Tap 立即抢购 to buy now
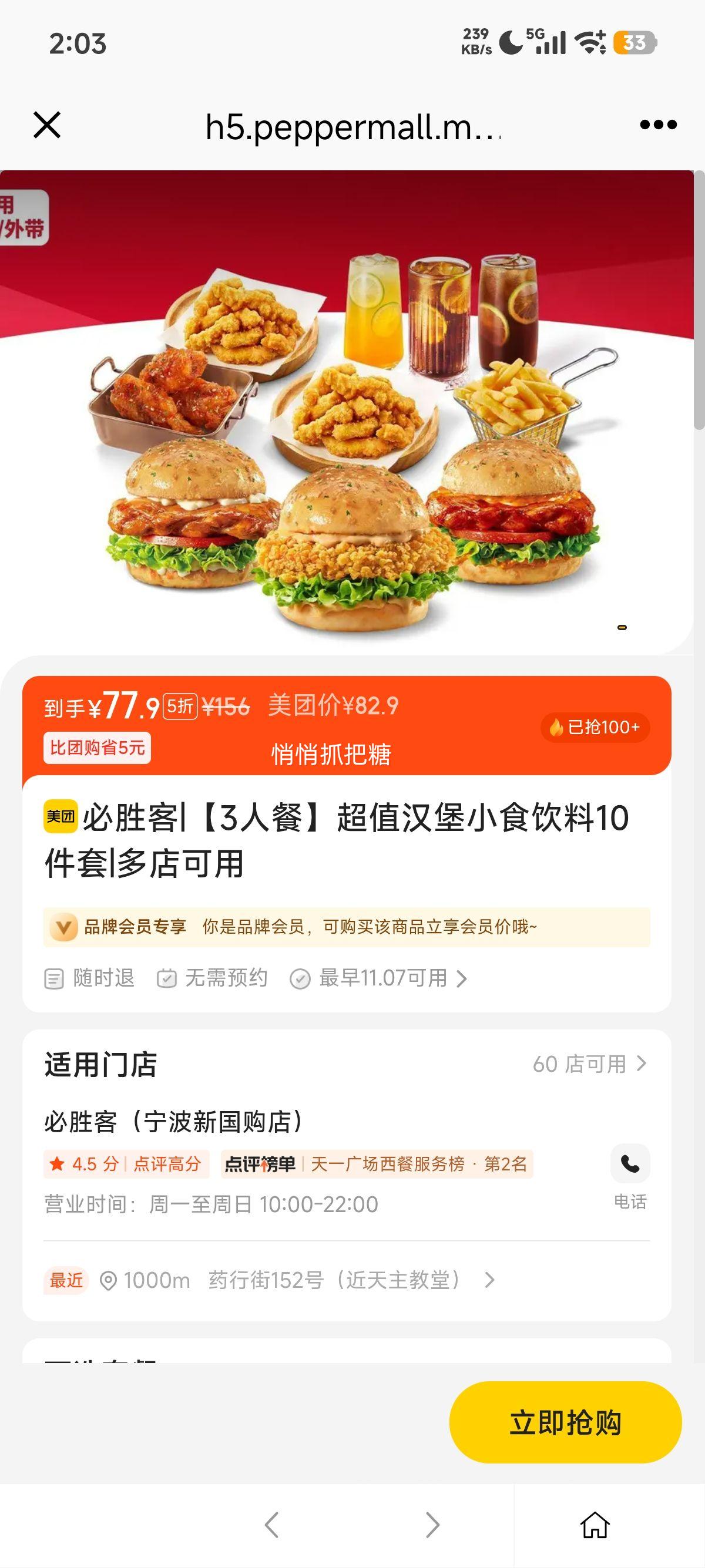Image resolution: width=705 pixels, height=1568 pixels. (x=565, y=1422)
